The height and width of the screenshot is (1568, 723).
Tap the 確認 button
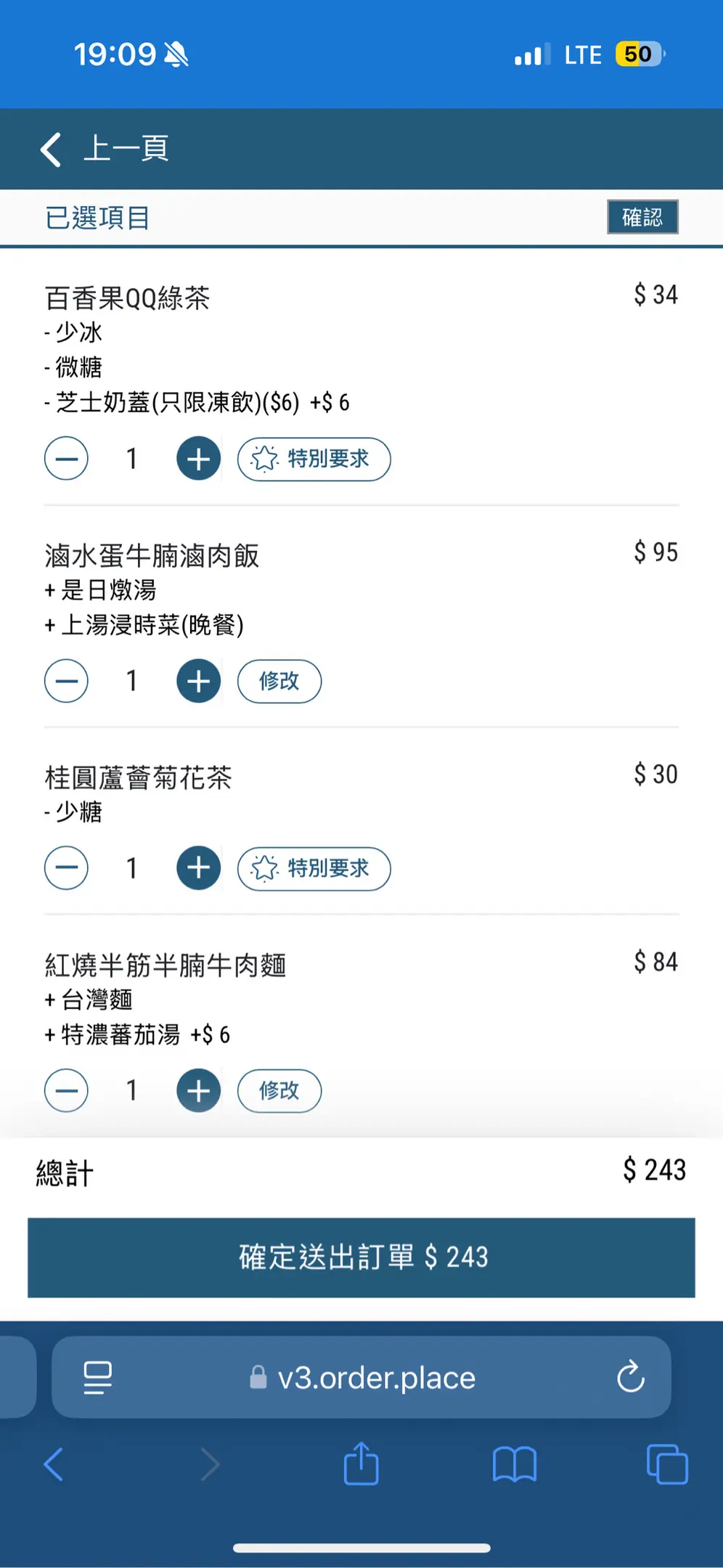point(642,217)
